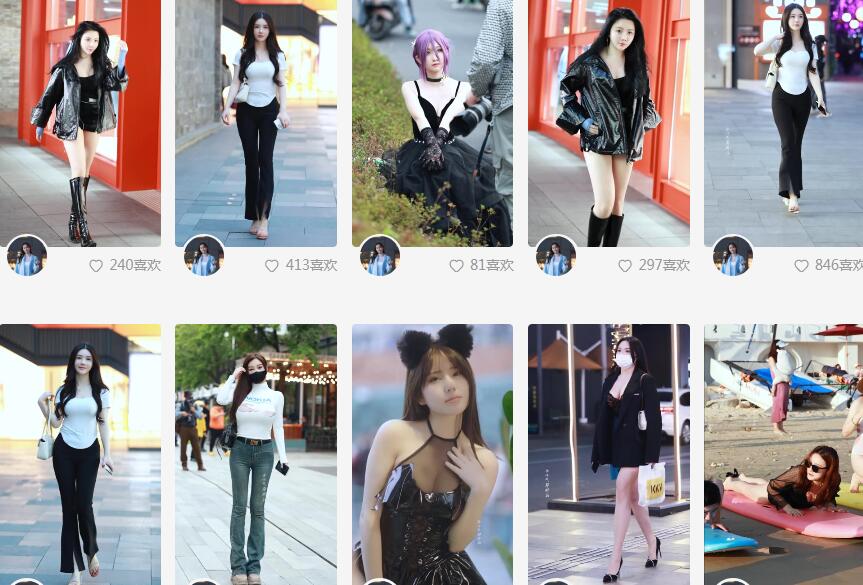This screenshot has height=585, width=863.
Task: Open author avatar left of 81喜欢
Action: point(380,256)
